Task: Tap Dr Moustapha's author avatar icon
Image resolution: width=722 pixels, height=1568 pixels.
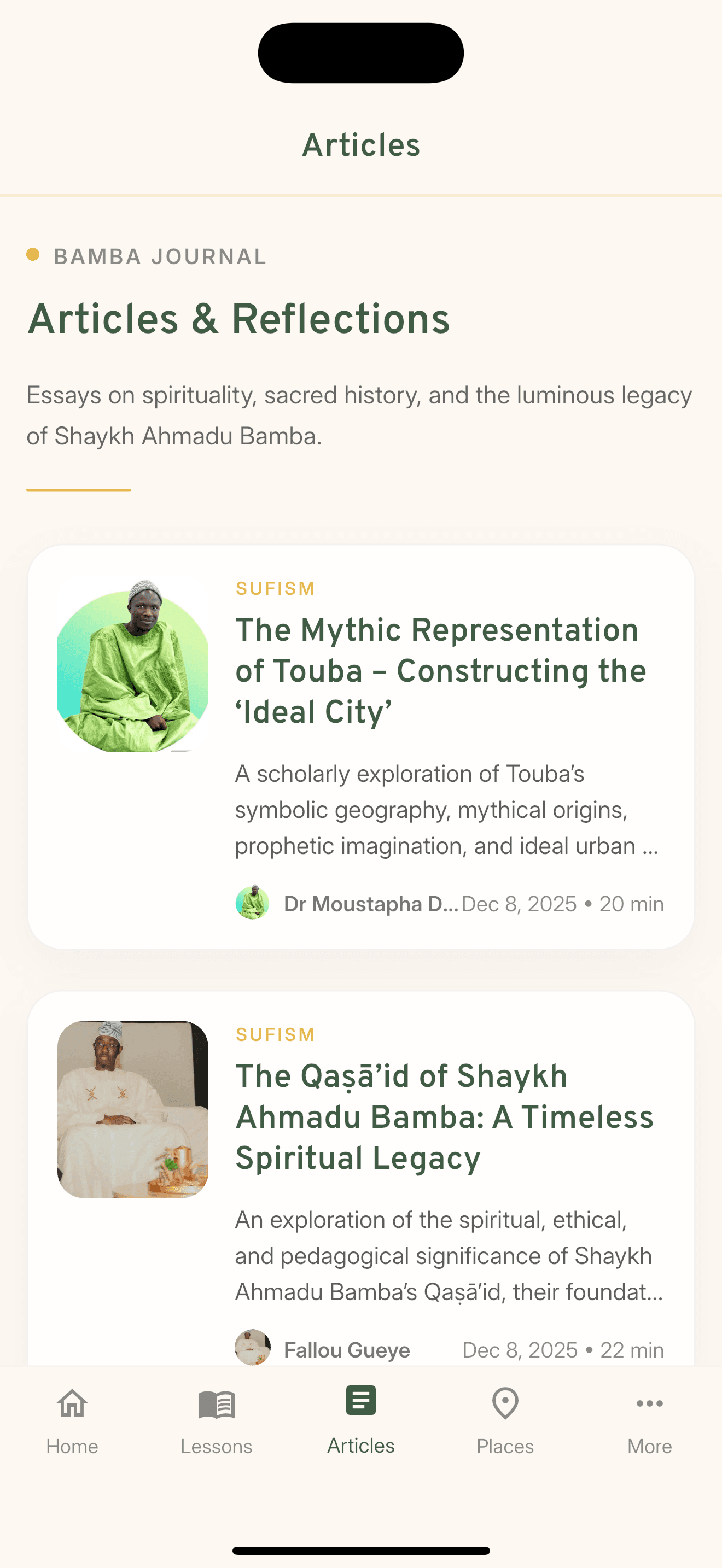Action: tap(252, 903)
